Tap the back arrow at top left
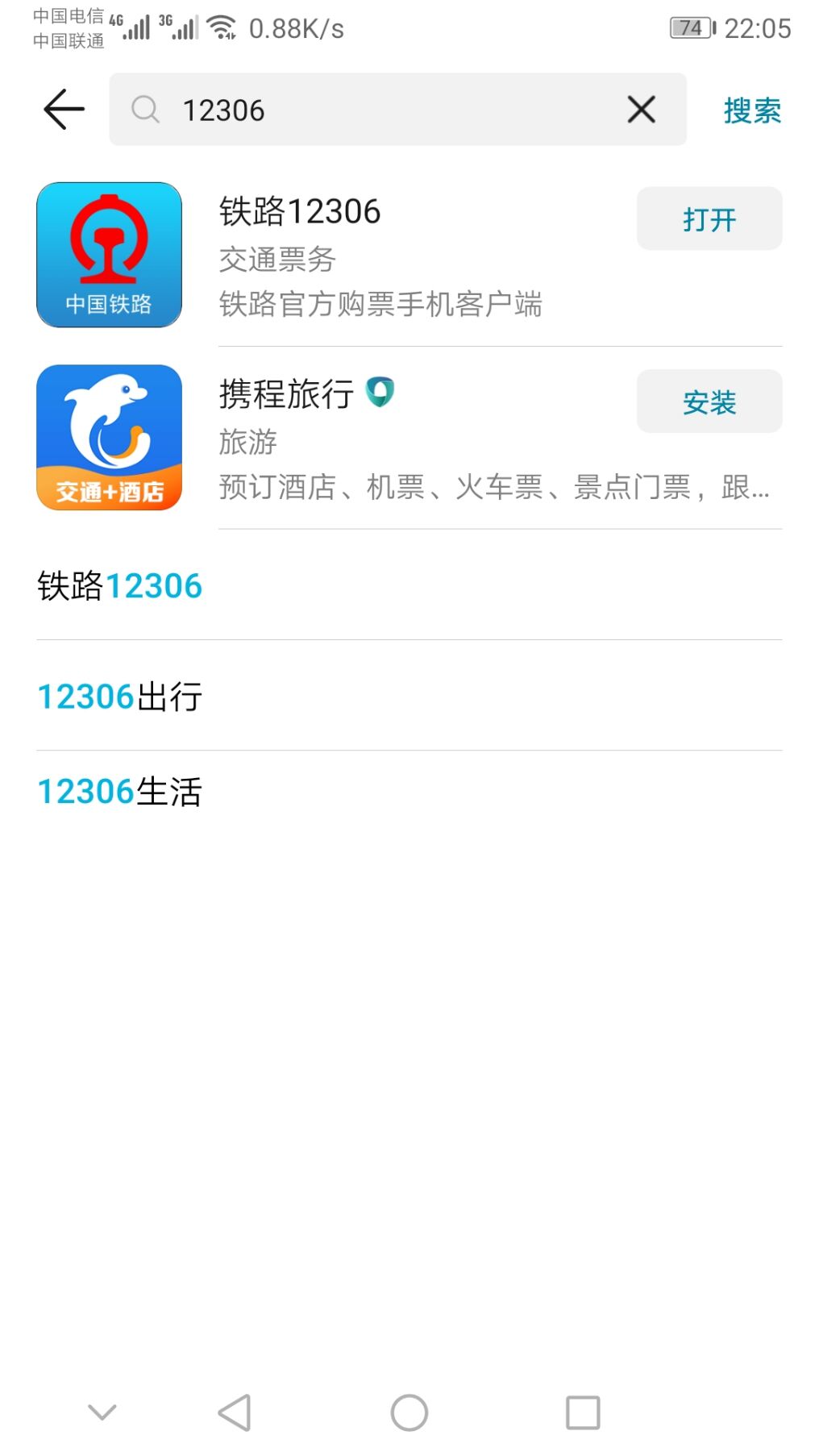The image size is (819, 1456). [x=62, y=110]
